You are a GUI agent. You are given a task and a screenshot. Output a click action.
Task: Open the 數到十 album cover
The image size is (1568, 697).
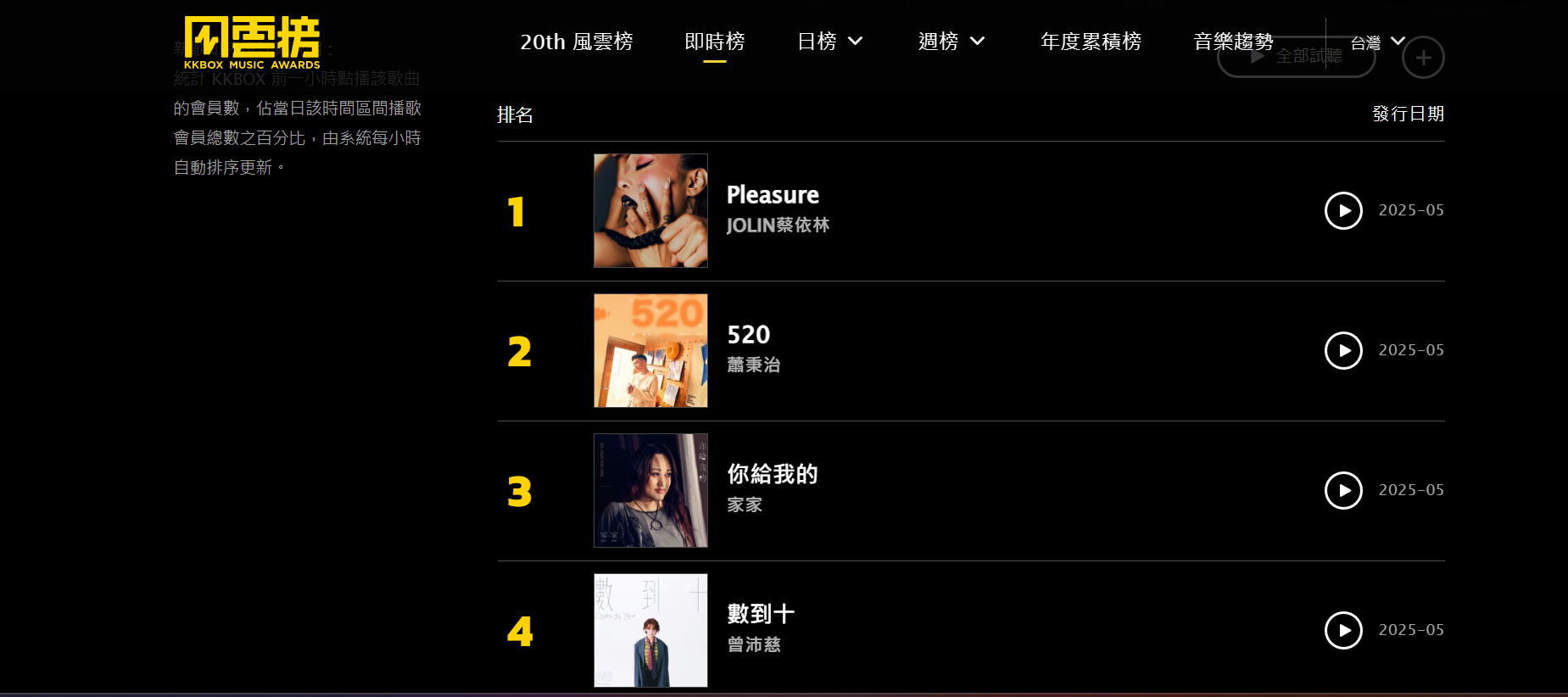[x=650, y=631]
